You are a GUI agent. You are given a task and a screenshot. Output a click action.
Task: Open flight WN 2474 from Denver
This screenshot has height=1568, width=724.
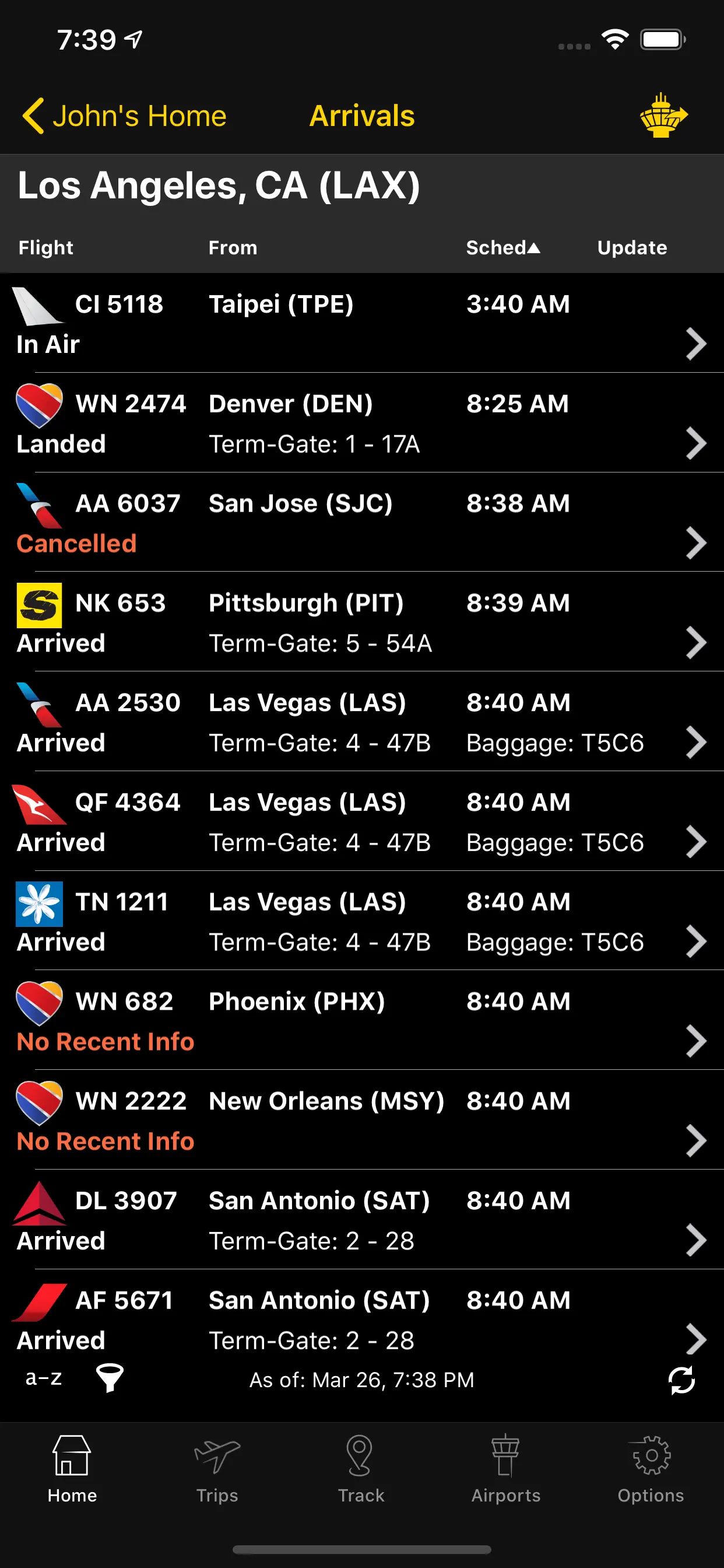[x=362, y=423]
